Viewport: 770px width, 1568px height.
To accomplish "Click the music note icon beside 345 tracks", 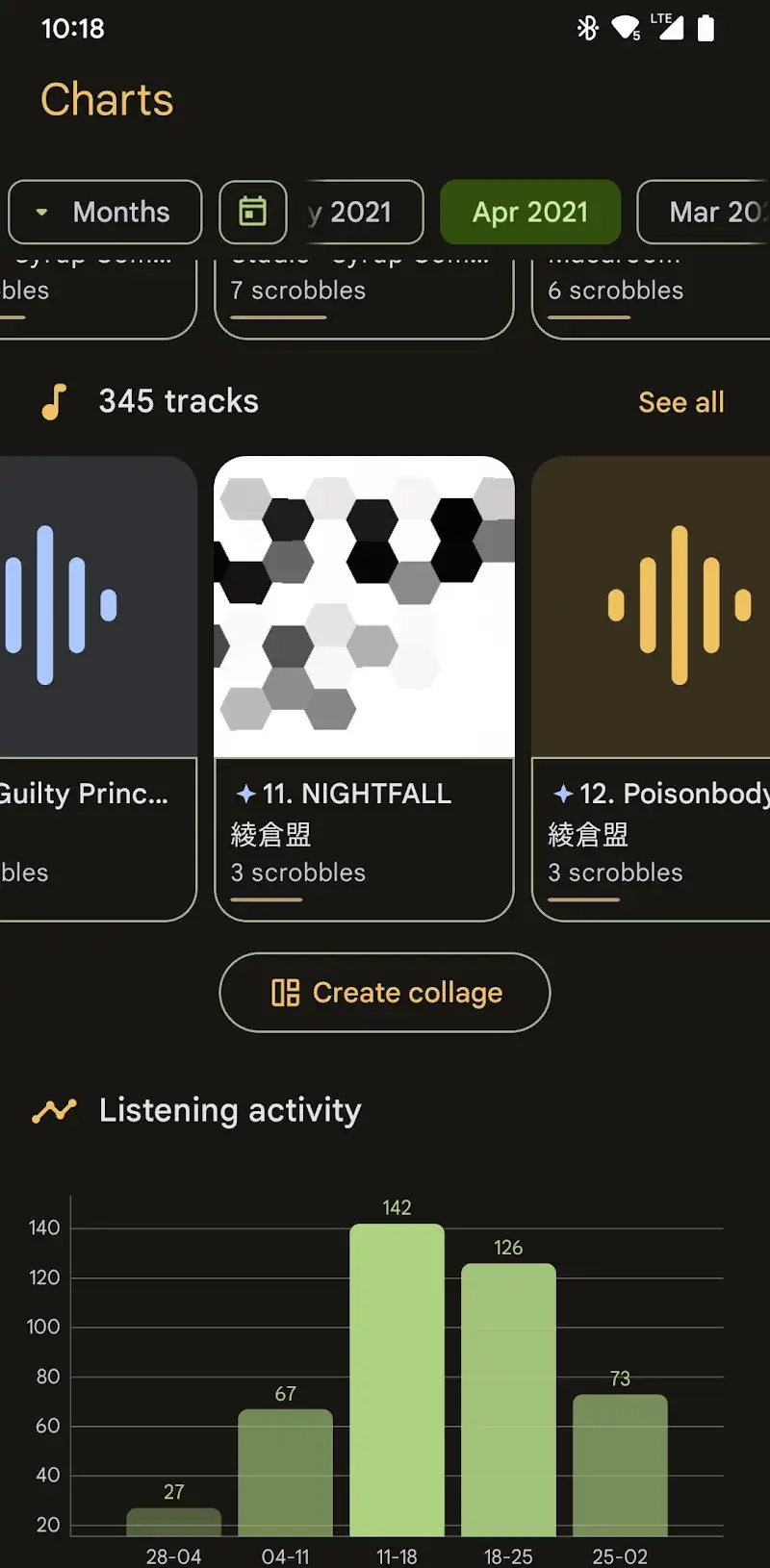I will [54, 401].
